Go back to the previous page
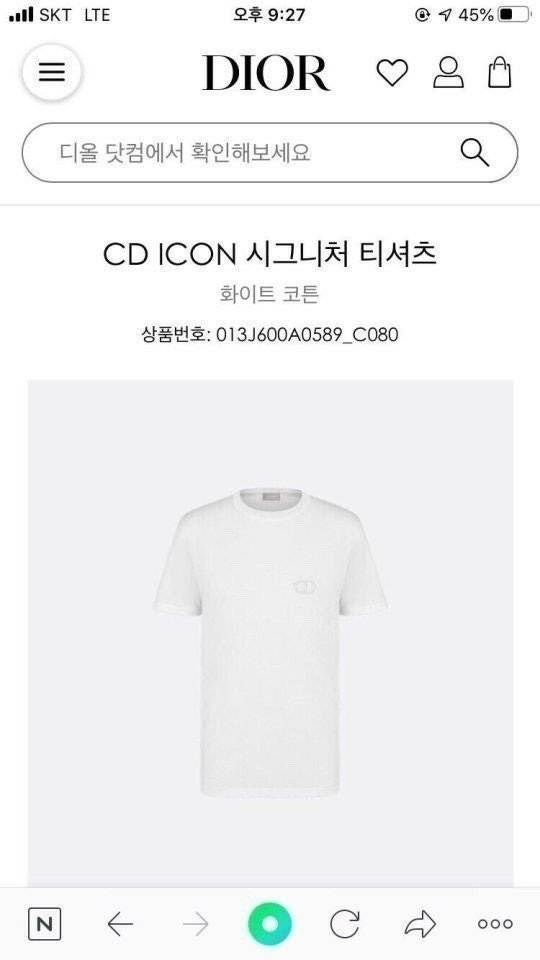Image resolution: width=540 pixels, height=960 pixels. pos(120,924)
